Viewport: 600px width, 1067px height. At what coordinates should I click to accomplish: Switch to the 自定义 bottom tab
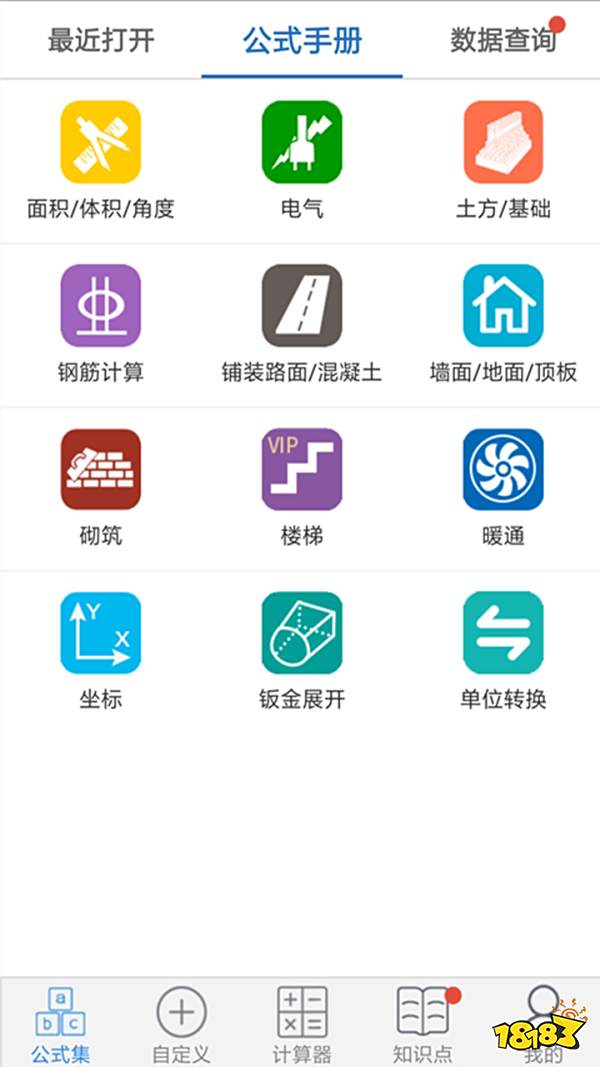(x=181, y=1022)
